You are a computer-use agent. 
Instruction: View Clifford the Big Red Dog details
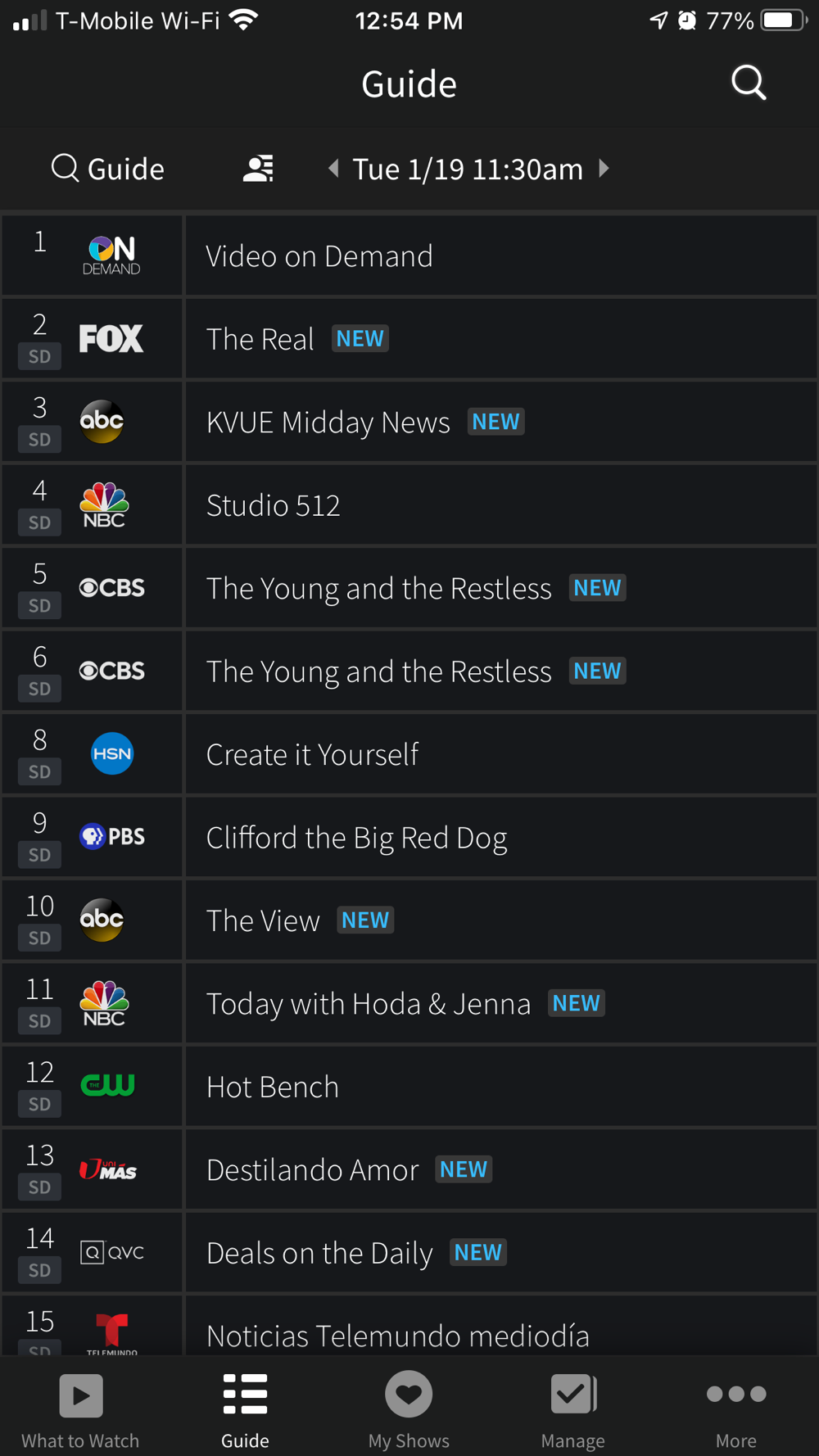[500, 838]
